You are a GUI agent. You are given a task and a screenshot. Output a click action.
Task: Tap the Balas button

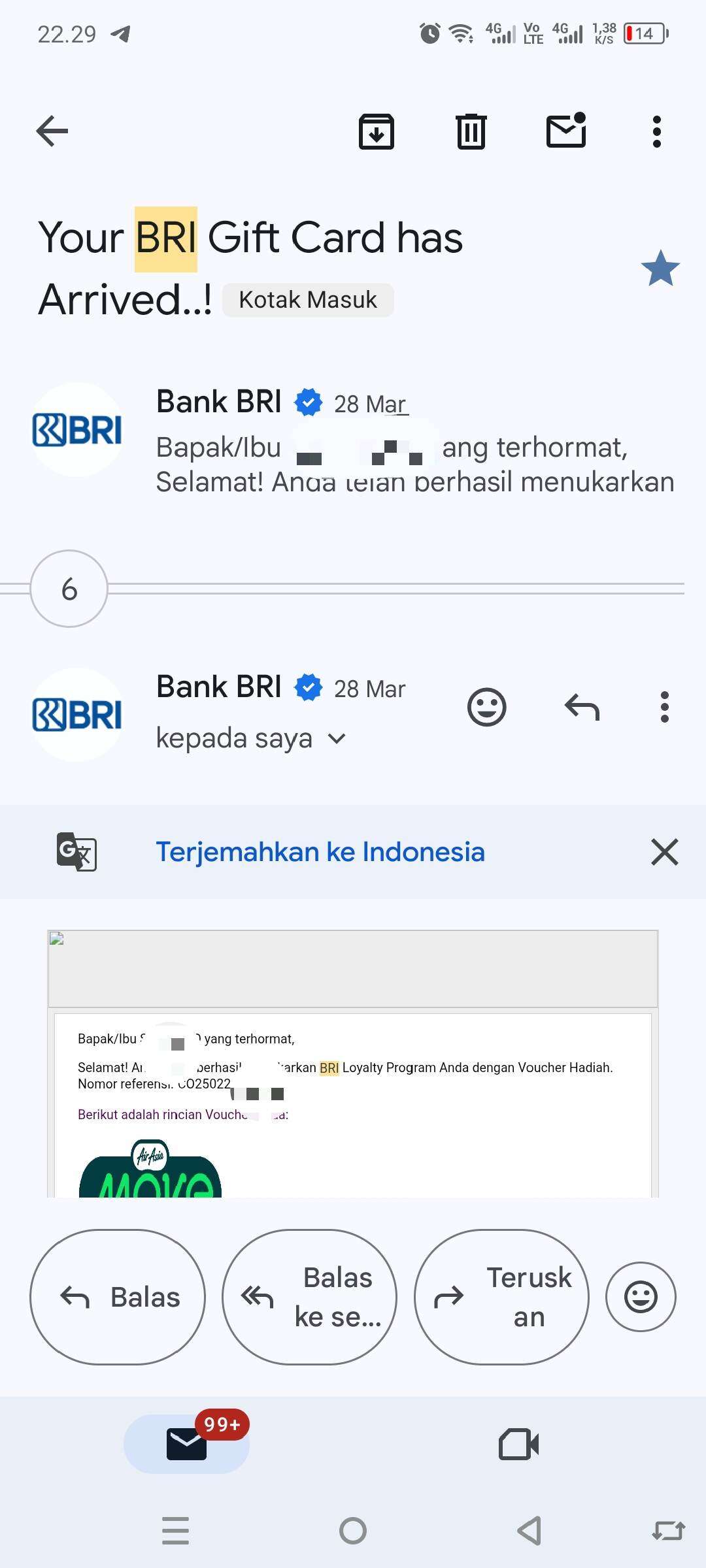click(118, 1297)
